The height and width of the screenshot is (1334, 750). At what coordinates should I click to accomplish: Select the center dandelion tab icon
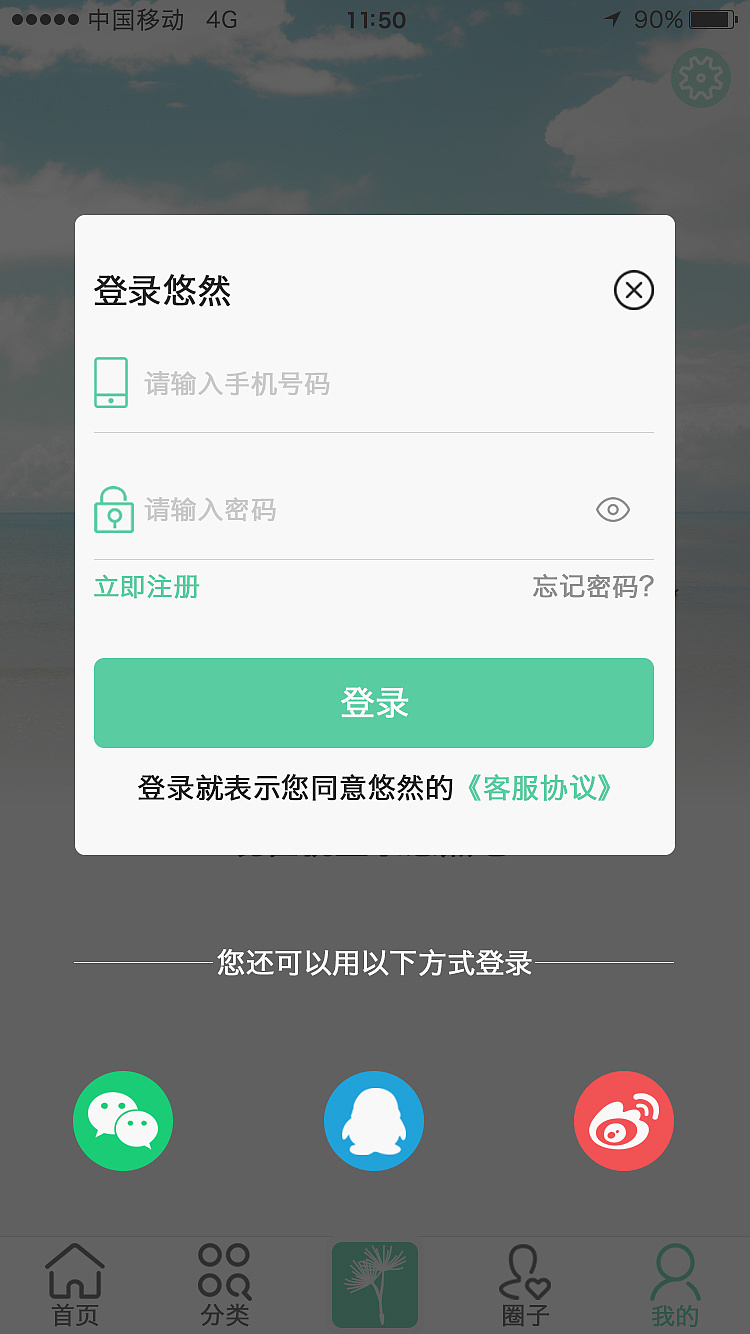[375, 1285]
